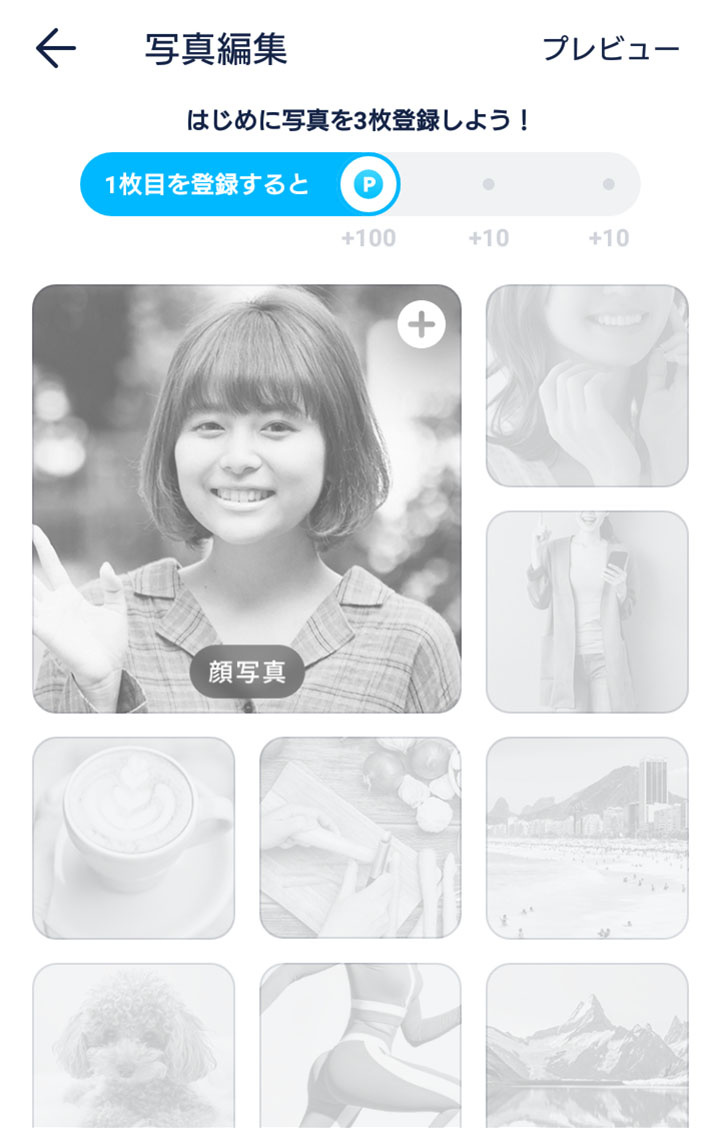Go back using the arrow icon
Image resolution: width=720 pixels, height=1128 pixels.
click(56, 48)
